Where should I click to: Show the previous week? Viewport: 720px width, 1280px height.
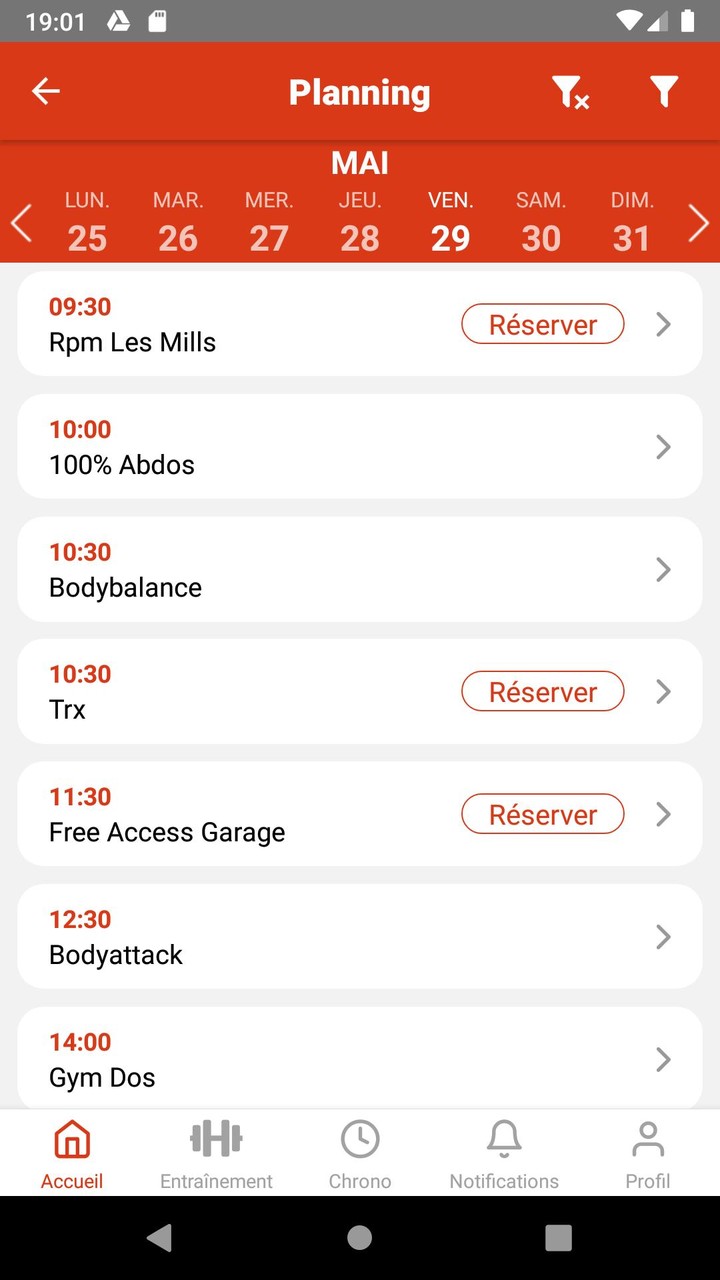click(x=21, y=223)
